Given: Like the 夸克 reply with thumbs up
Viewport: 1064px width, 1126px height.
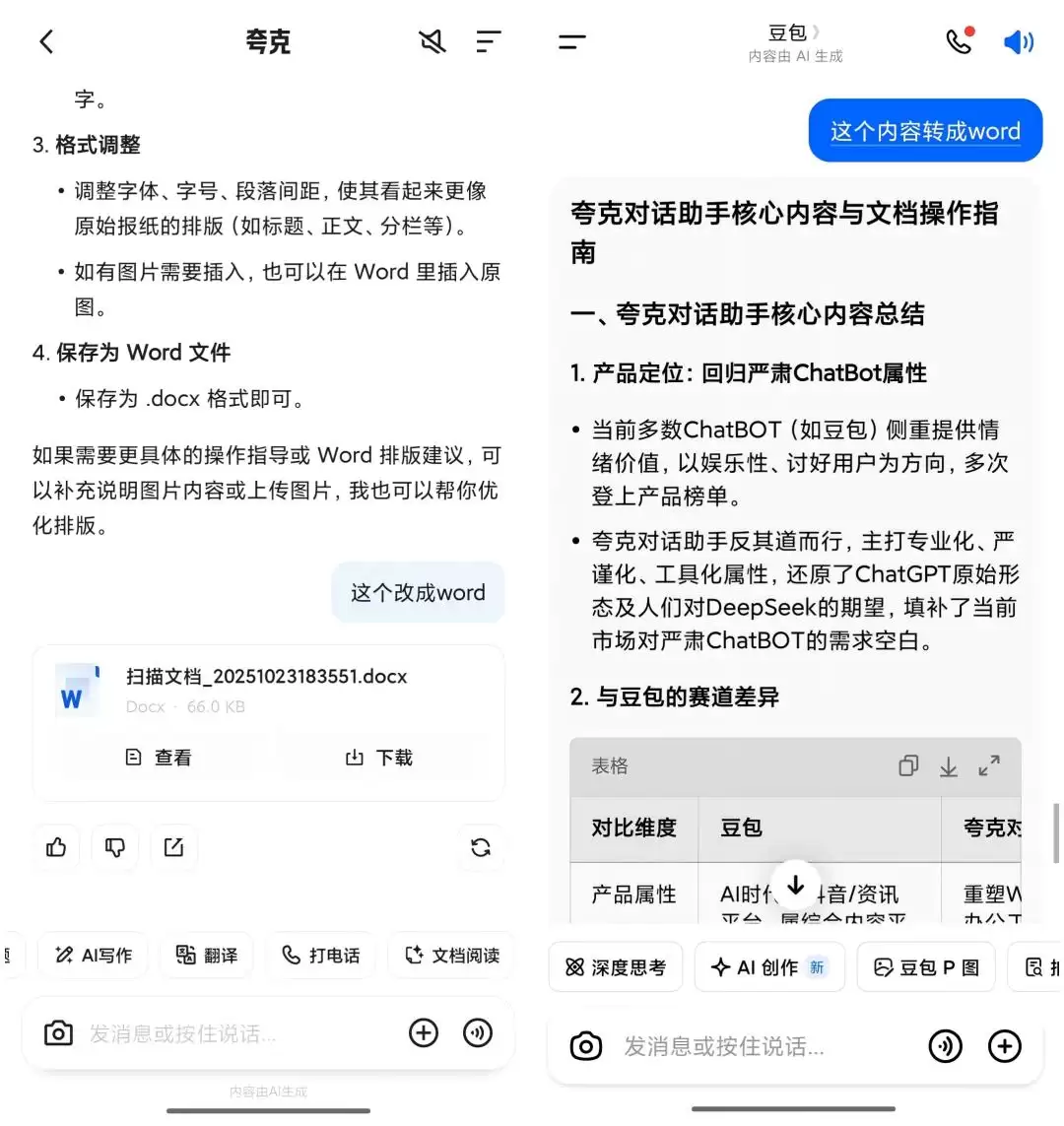Looking at the screenshot, I should point(56,847).
